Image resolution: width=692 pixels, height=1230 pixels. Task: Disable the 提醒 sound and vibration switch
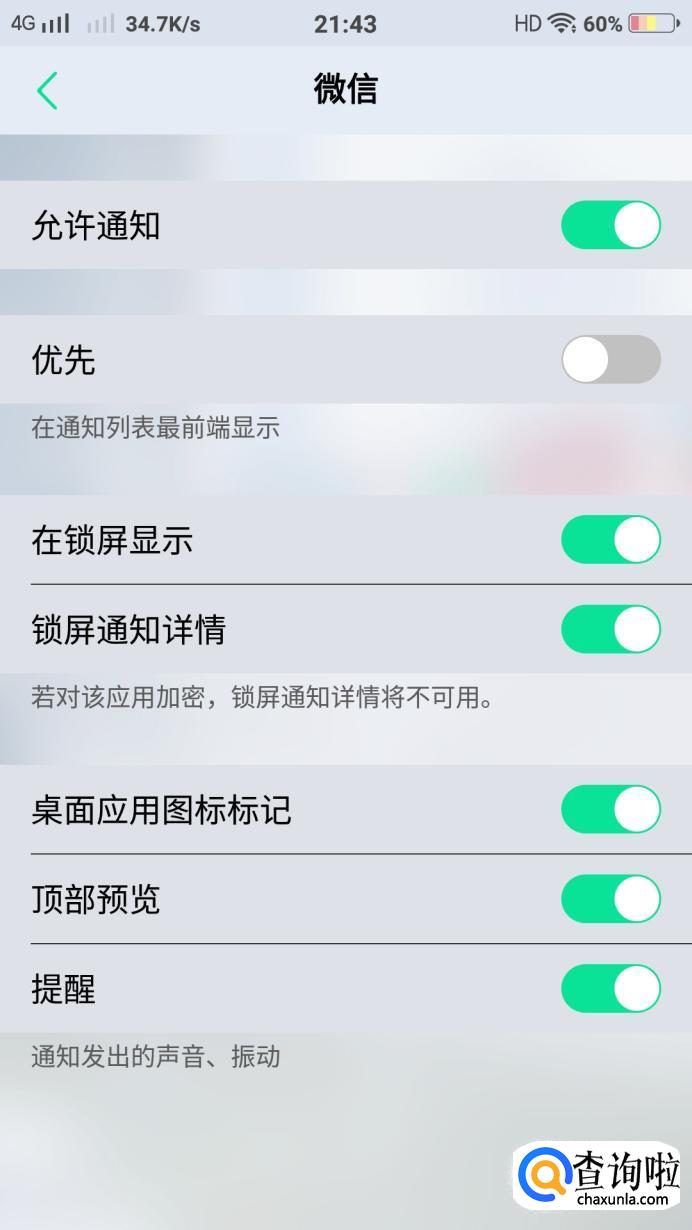click(x=610, y=989)
